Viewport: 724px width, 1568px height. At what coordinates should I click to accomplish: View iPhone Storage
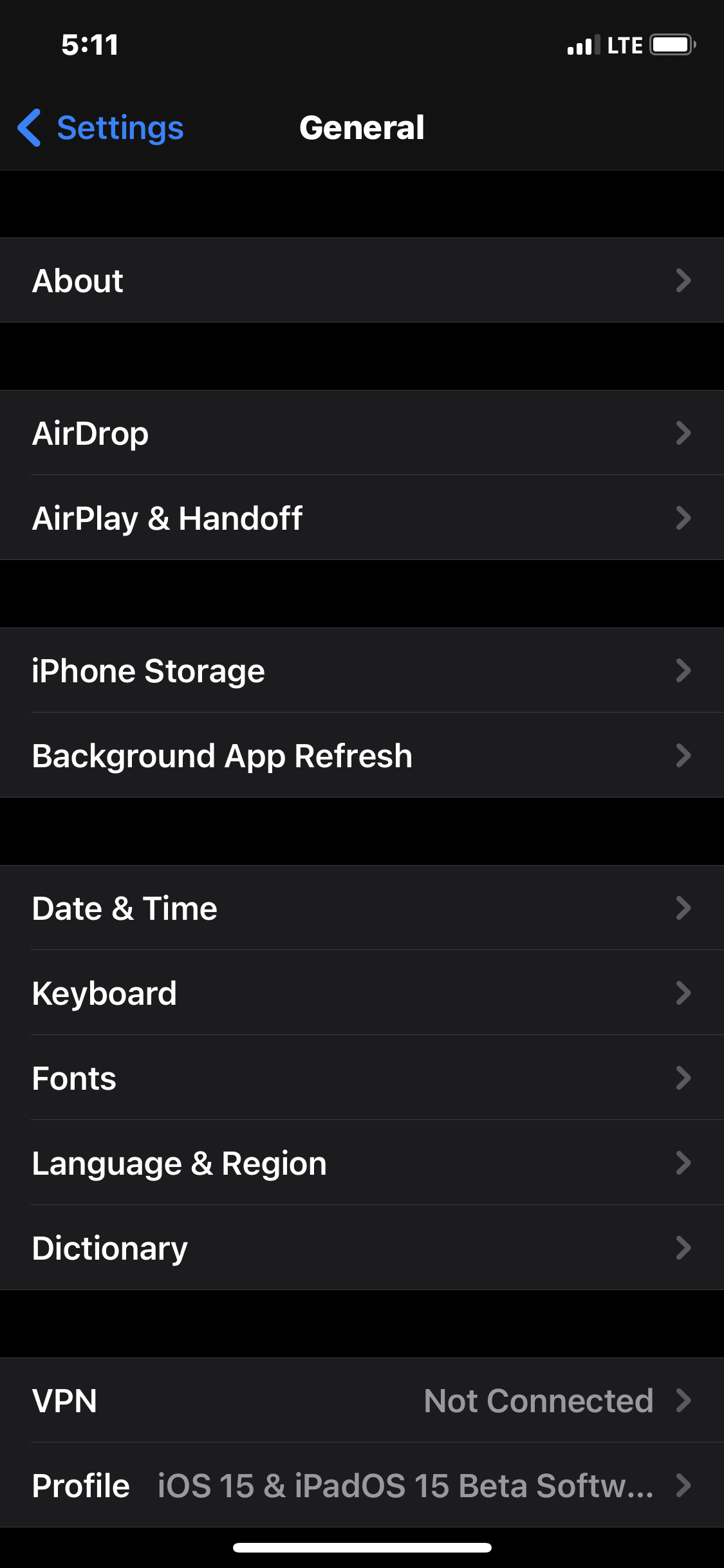point(362,671)
